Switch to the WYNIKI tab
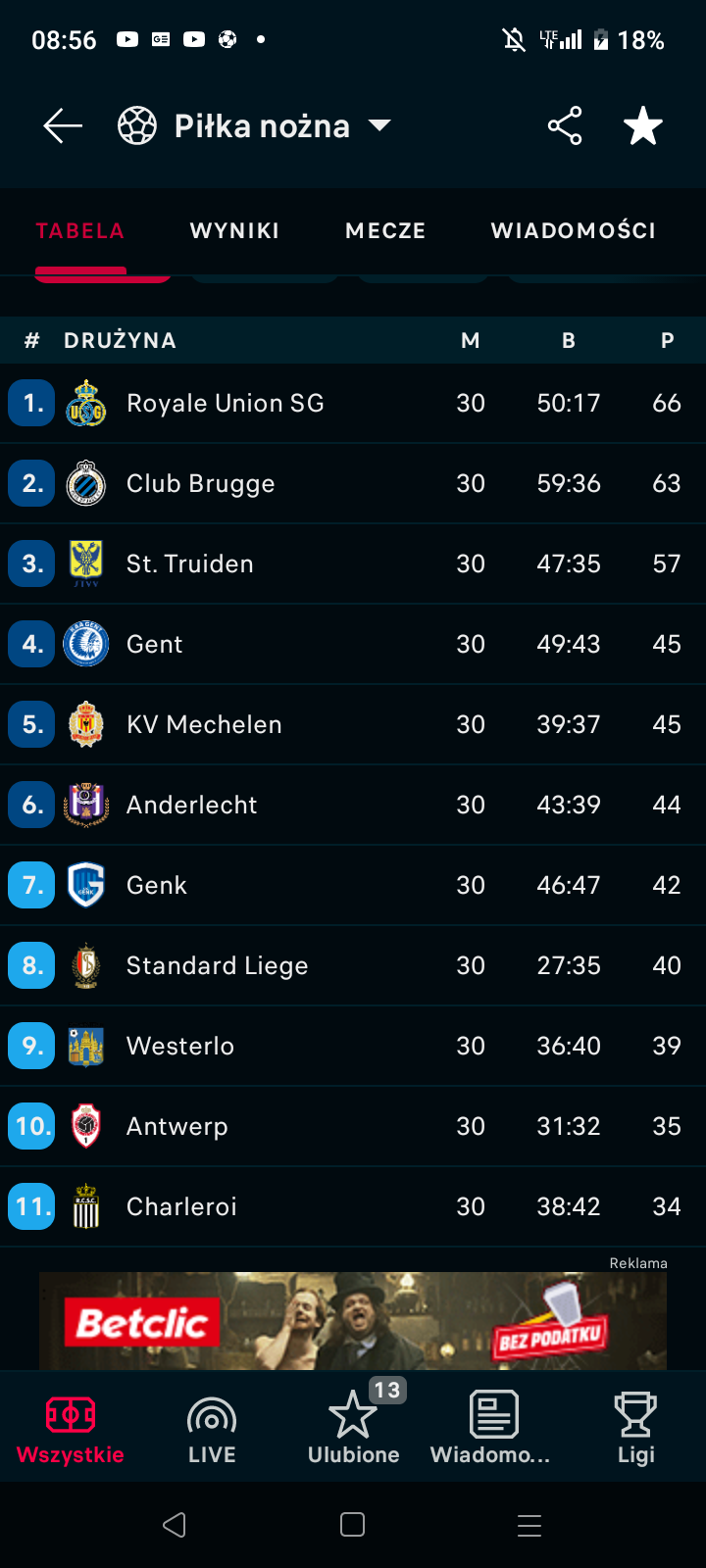This screenshot has height=1568, width=706. coord(234,231)
